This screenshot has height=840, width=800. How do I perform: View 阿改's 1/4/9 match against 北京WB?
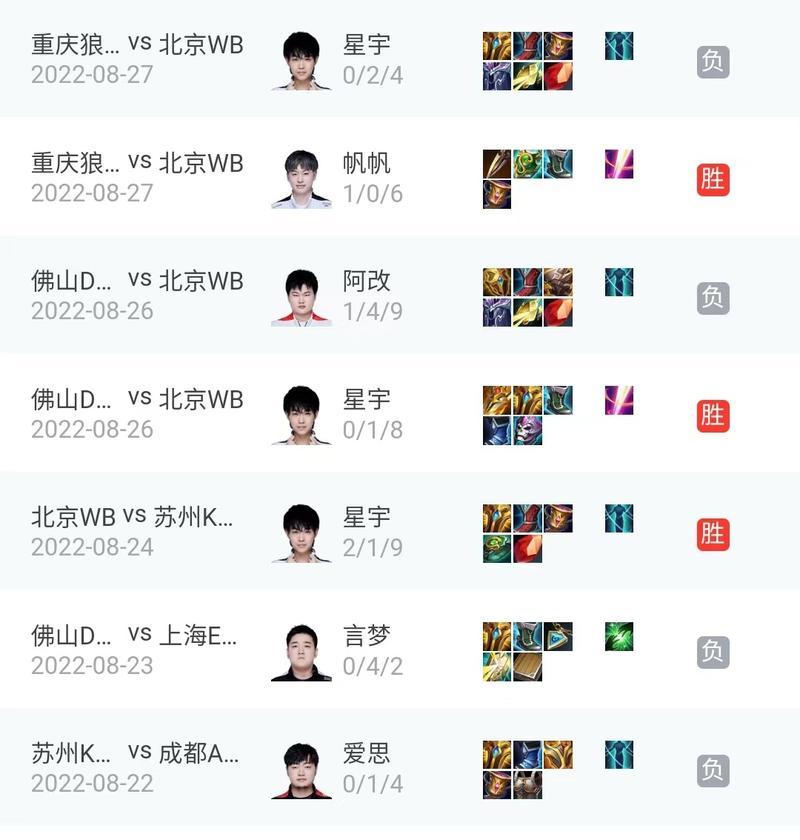(400, 296)
